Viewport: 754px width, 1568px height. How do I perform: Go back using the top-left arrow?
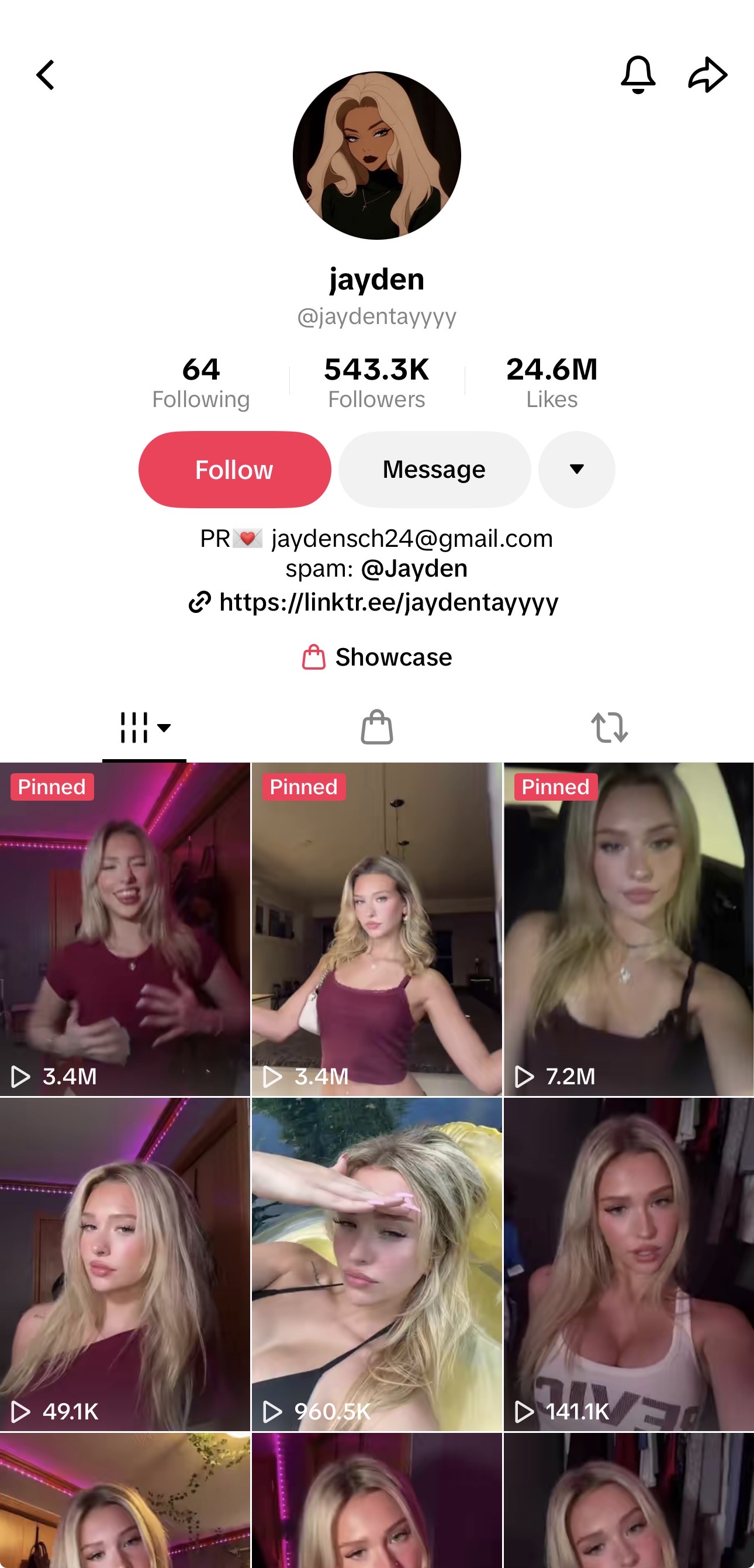(46, 75)
